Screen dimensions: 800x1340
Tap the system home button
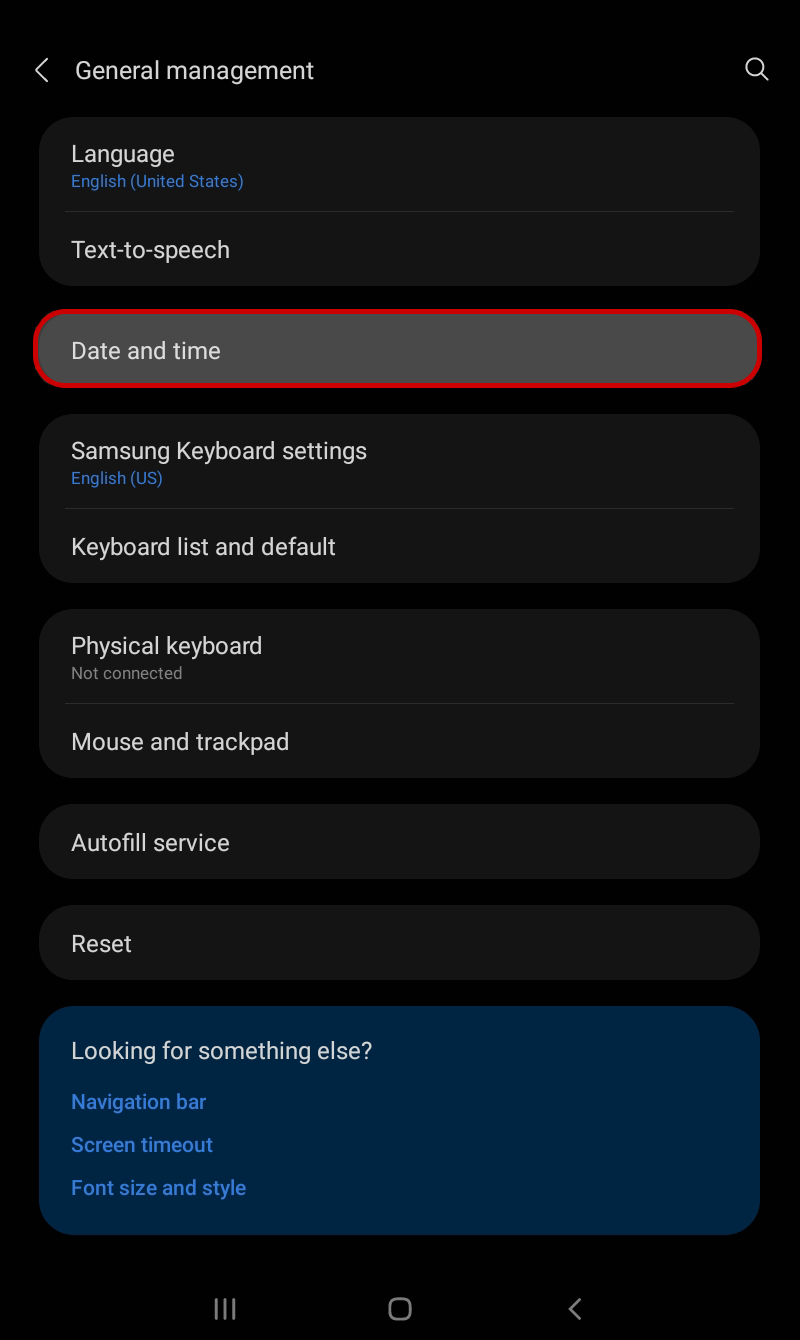[400, 1308]
